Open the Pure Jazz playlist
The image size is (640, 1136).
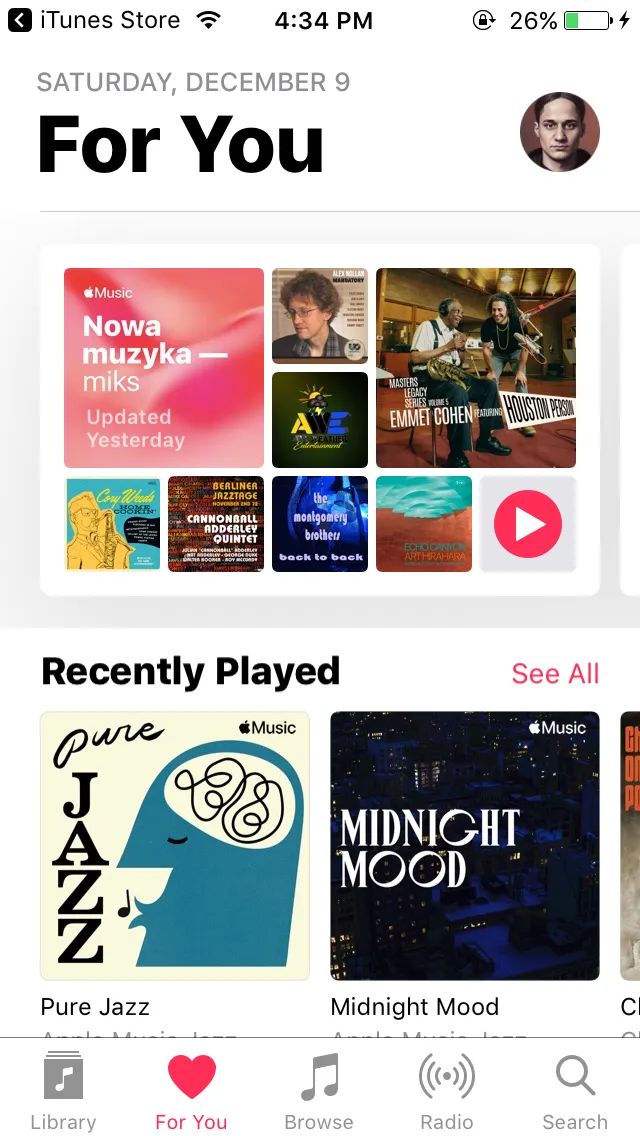click(x=175, y=845)
